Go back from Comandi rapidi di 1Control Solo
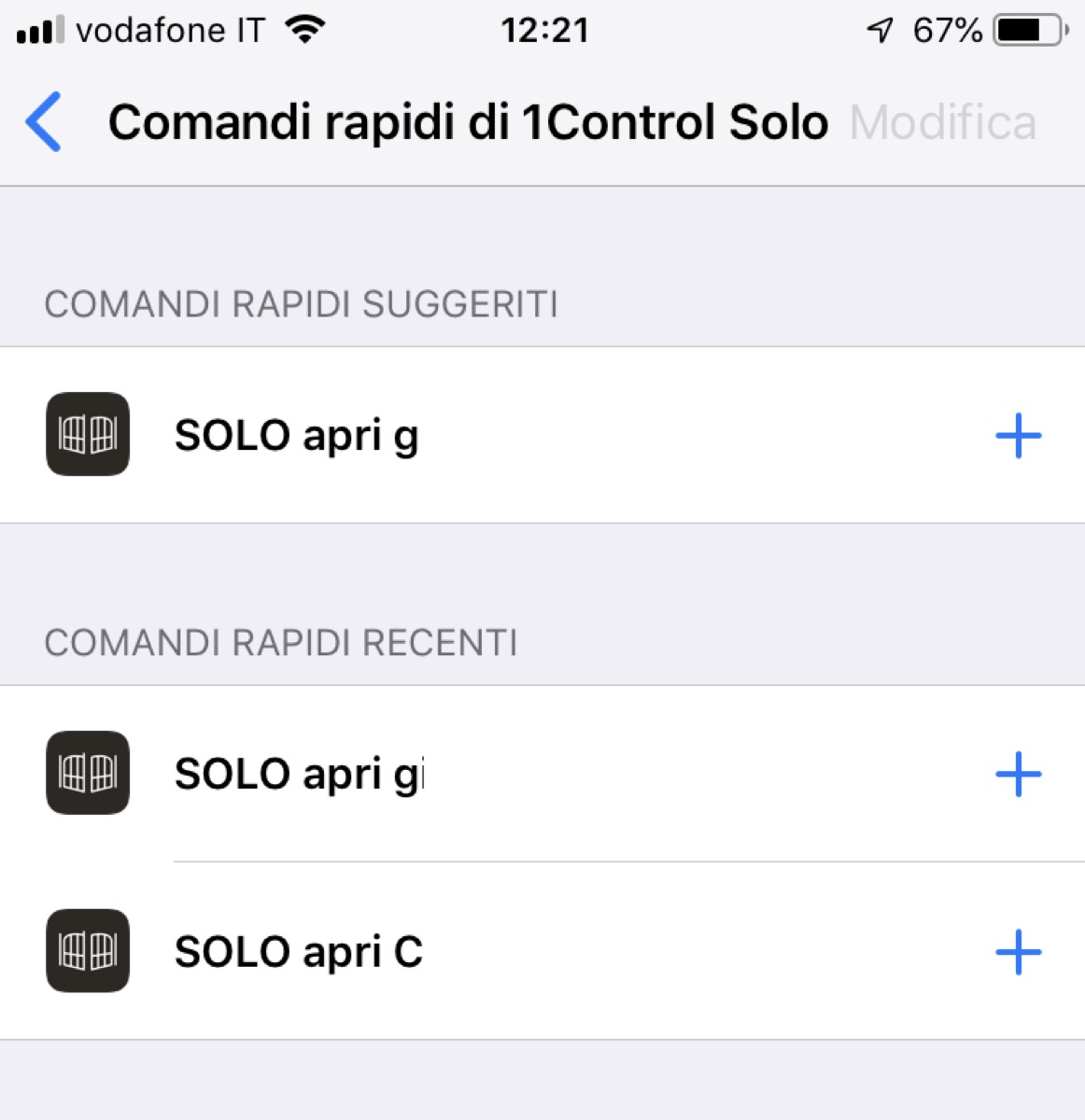 pyautogui.click(x=44, y=122)
